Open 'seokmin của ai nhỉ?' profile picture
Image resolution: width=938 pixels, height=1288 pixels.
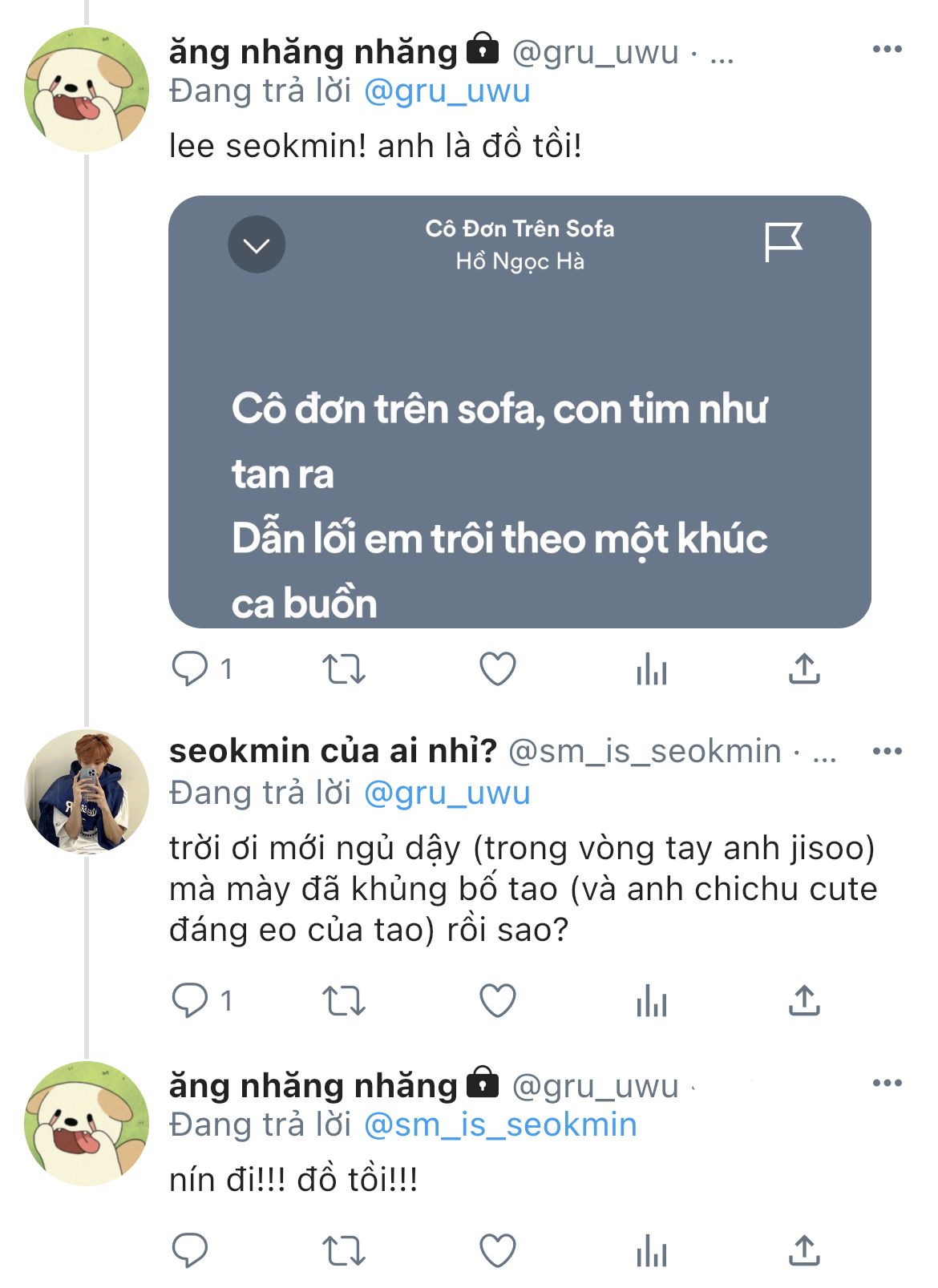[87, 791]
